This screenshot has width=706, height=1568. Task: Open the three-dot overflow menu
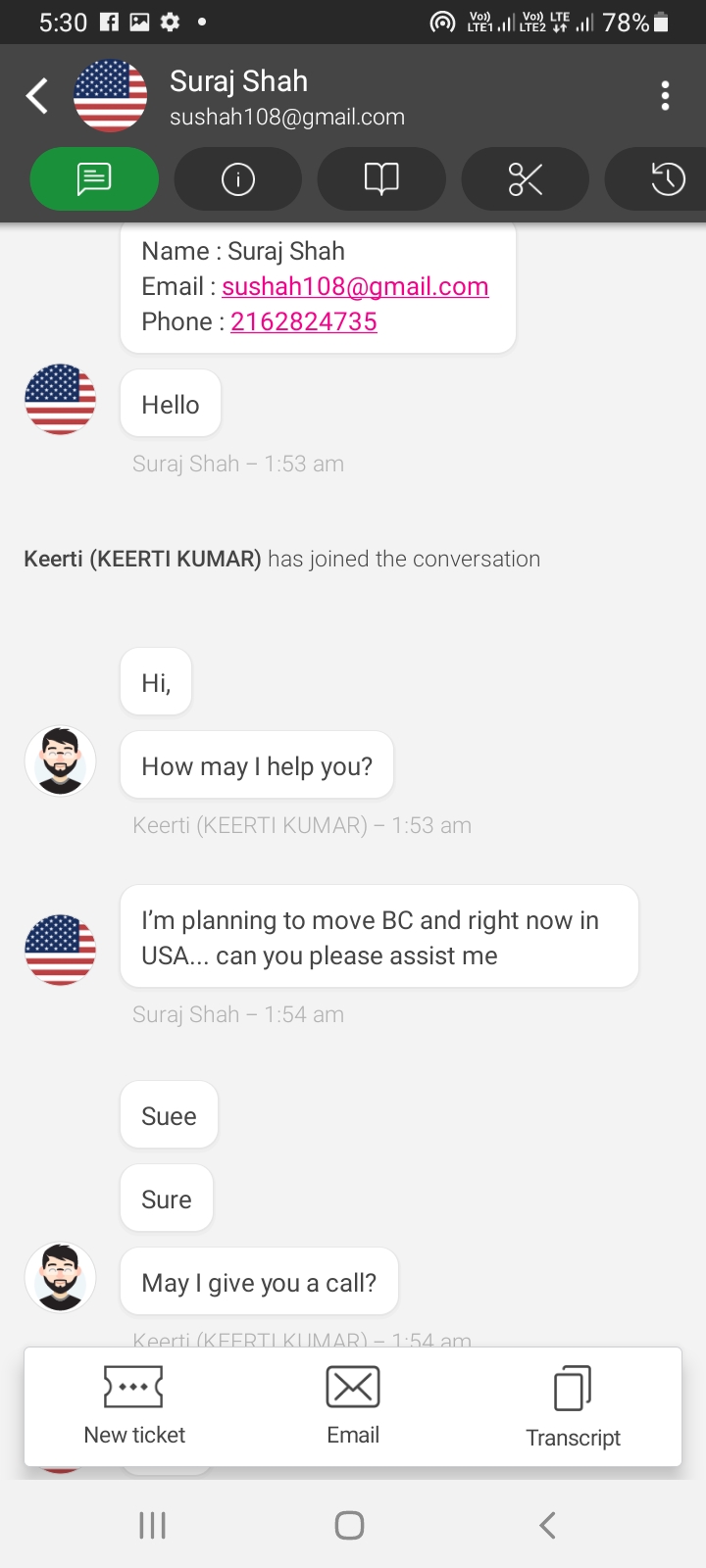point(666,96)
